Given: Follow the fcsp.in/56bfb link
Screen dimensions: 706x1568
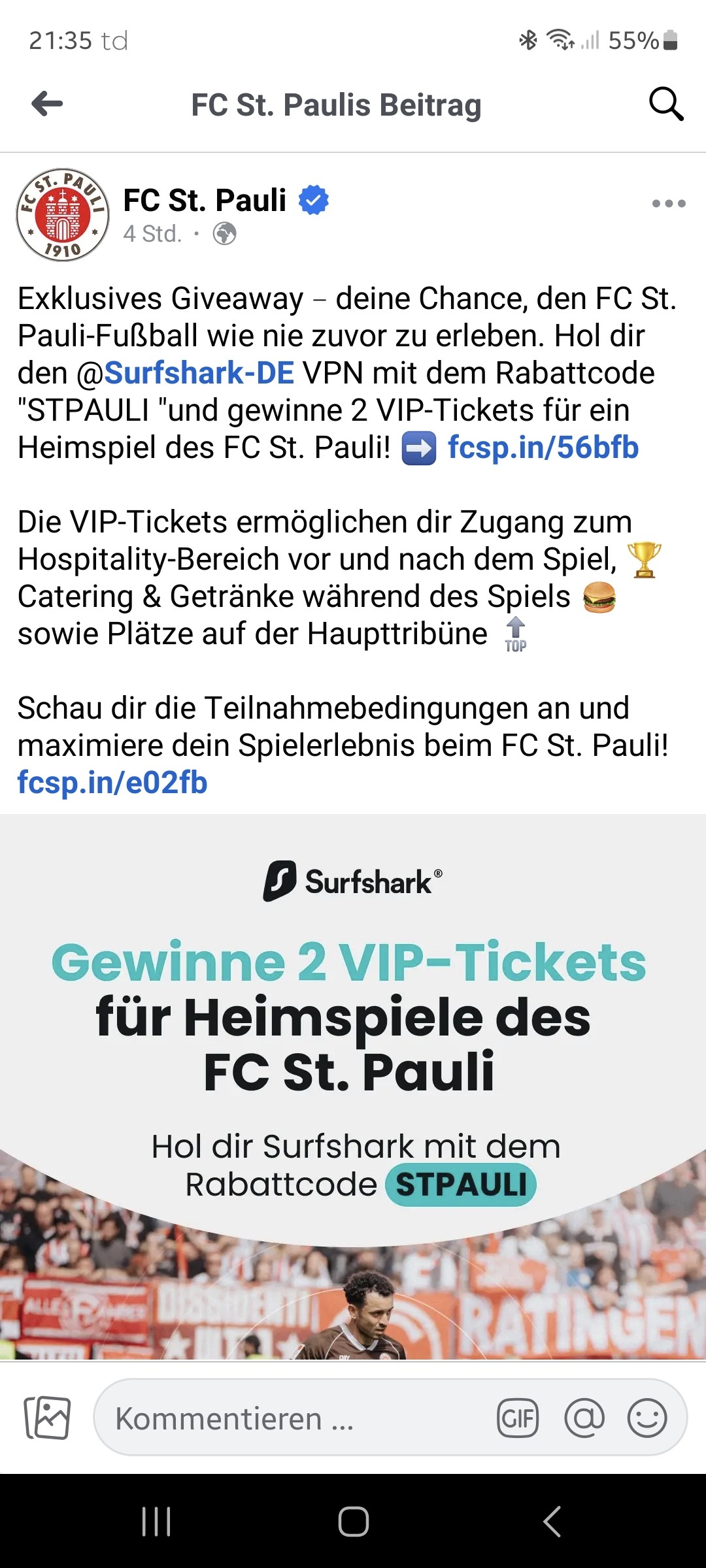Looking at the screenshot, I should click(543, 448).
